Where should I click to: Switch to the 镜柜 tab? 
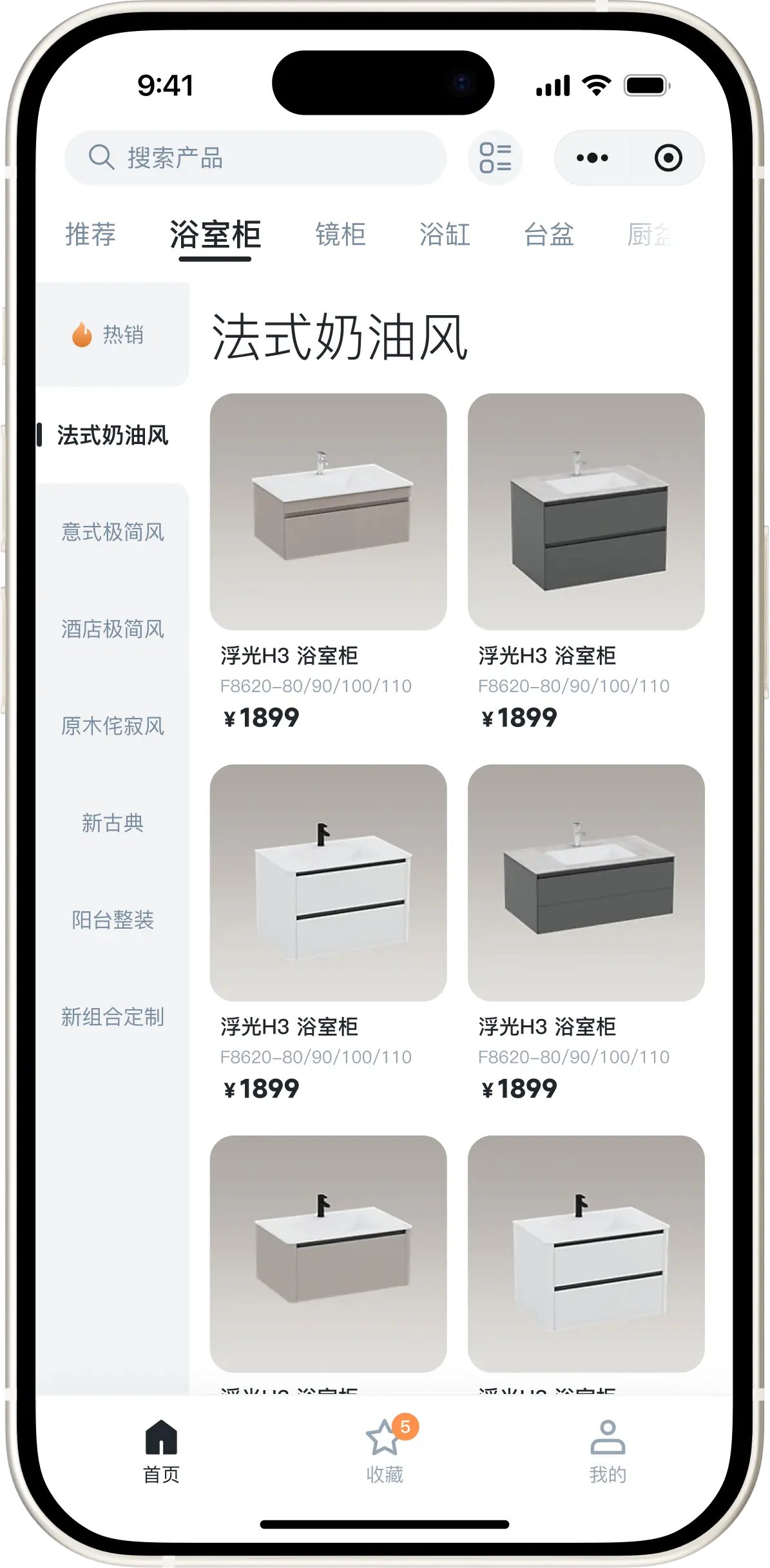click(x=341, y=235)
